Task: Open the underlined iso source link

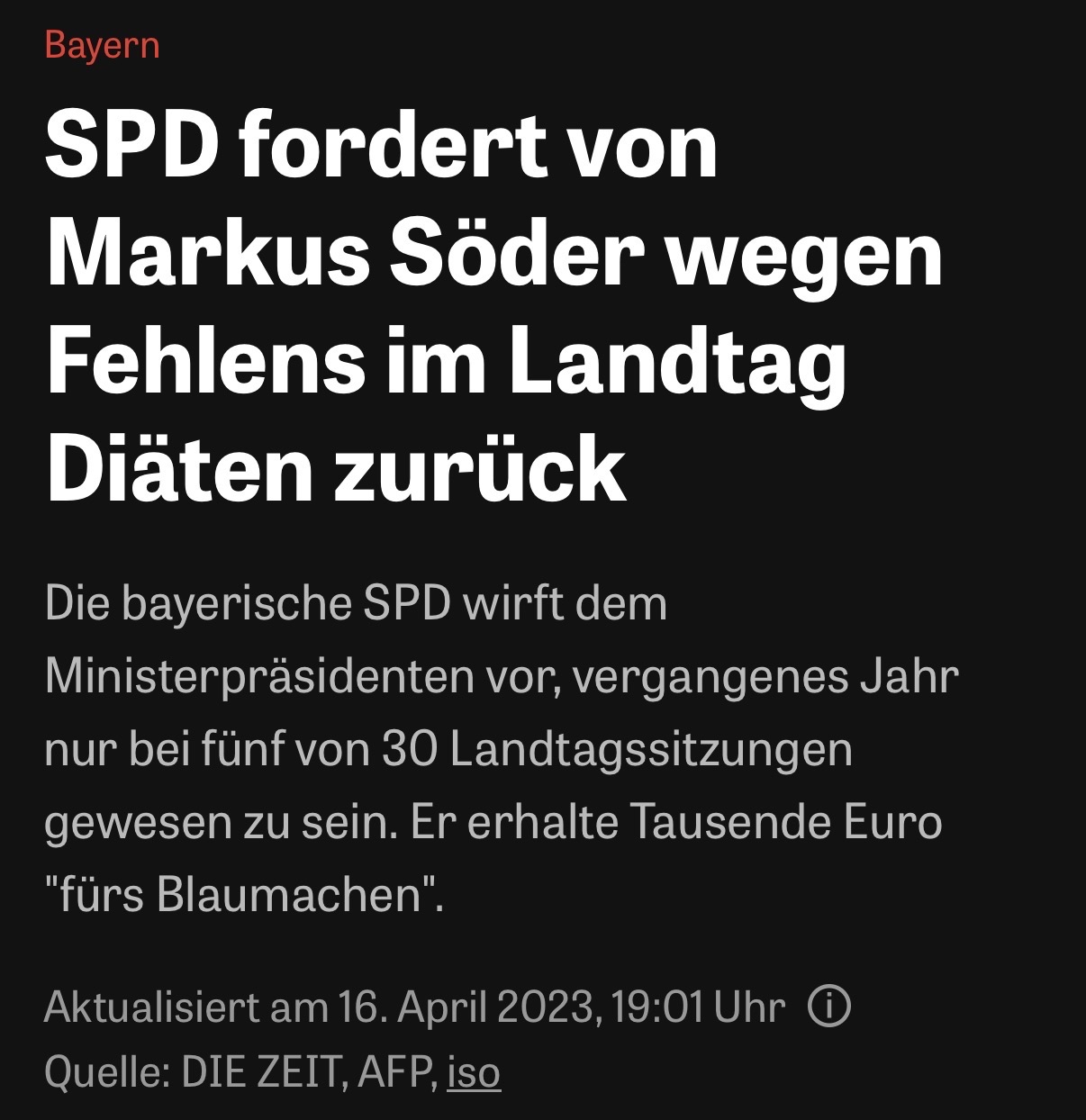Action: pyautogui.click(x=473, y=1072)
